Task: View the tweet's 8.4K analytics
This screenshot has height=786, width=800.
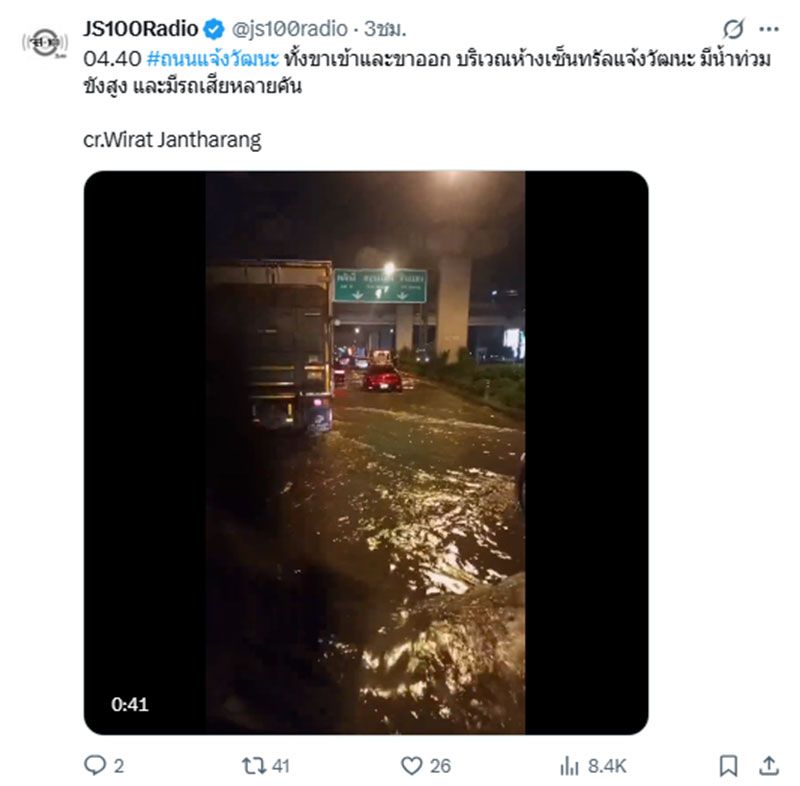Action: point(570,766)
